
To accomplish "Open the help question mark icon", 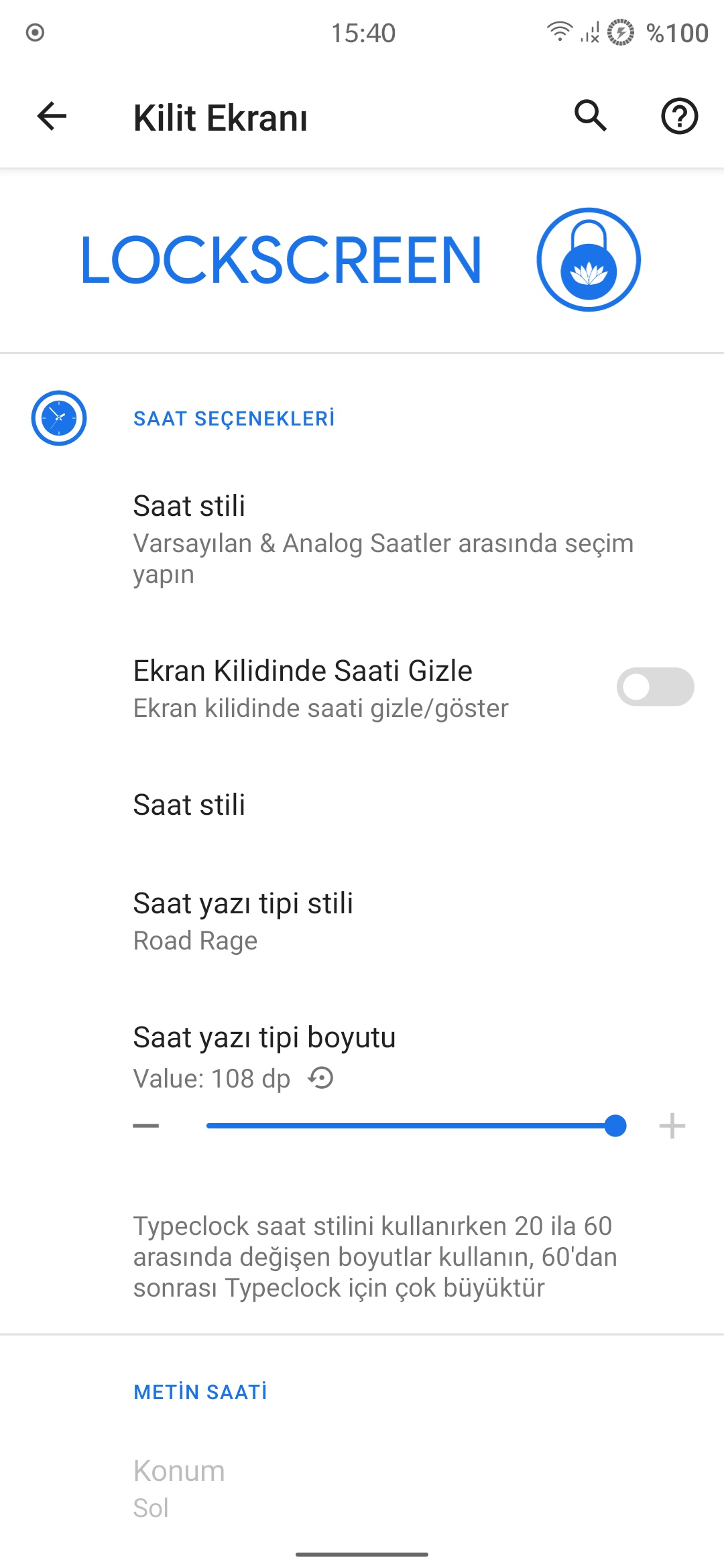I will [x=679, y=117].
